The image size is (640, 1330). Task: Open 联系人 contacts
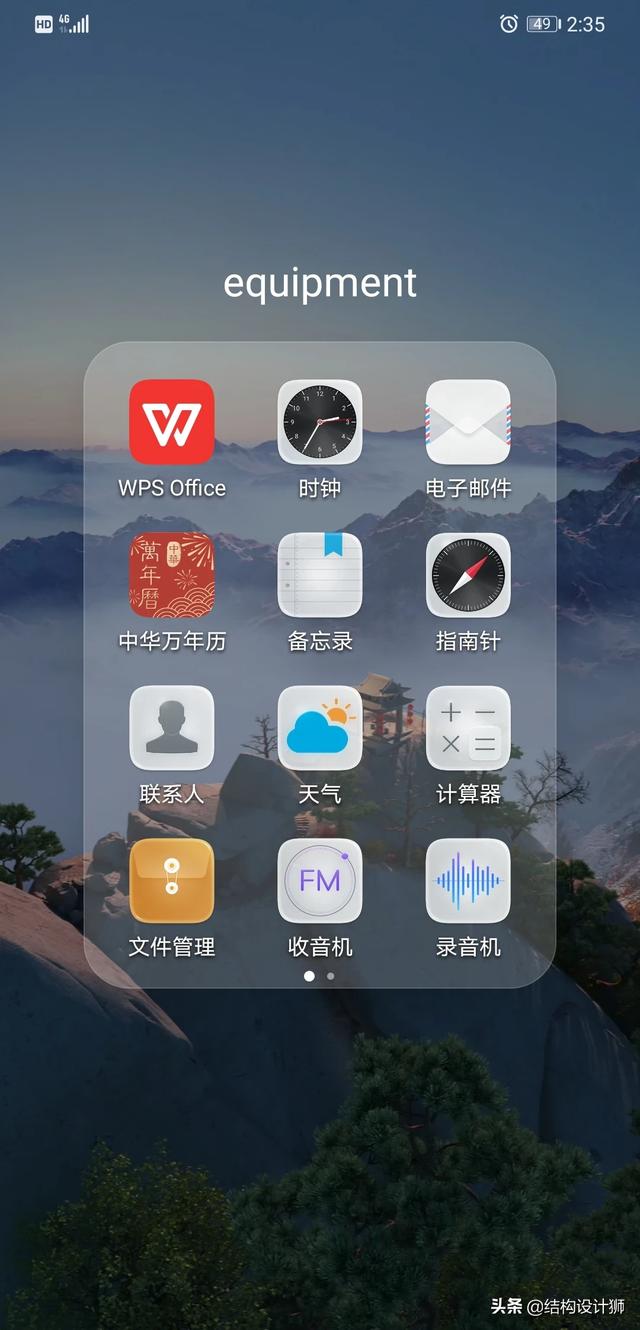172,728
